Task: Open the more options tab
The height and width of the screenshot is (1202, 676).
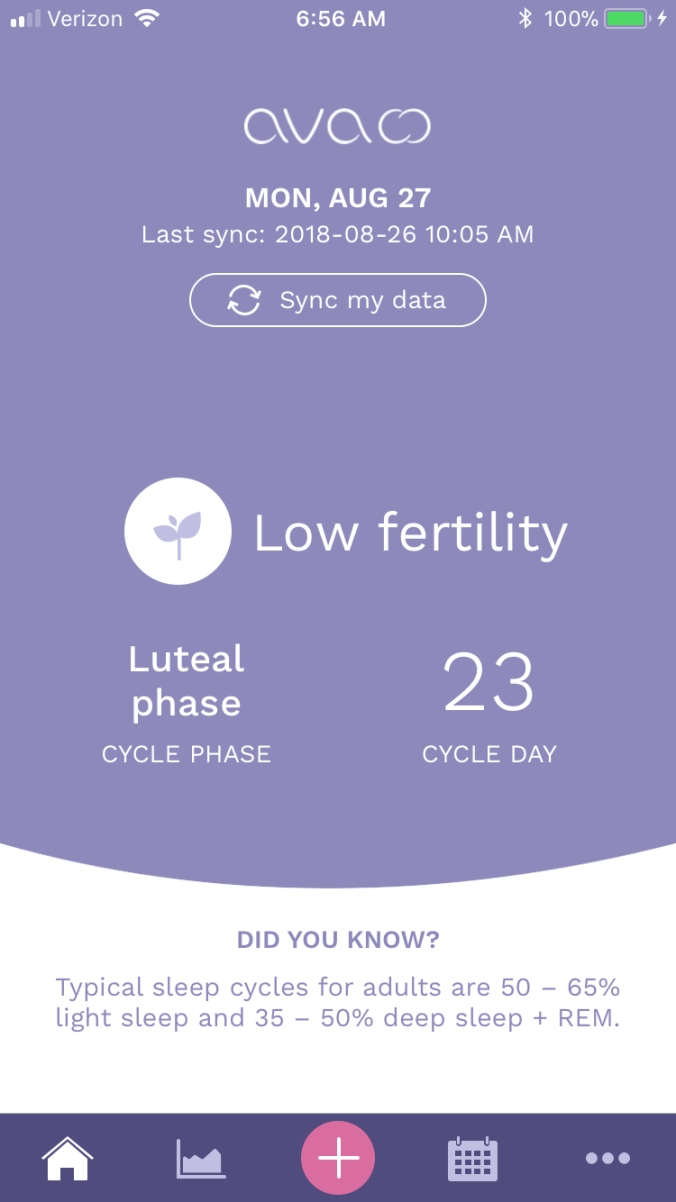Action: [608, 1159]
